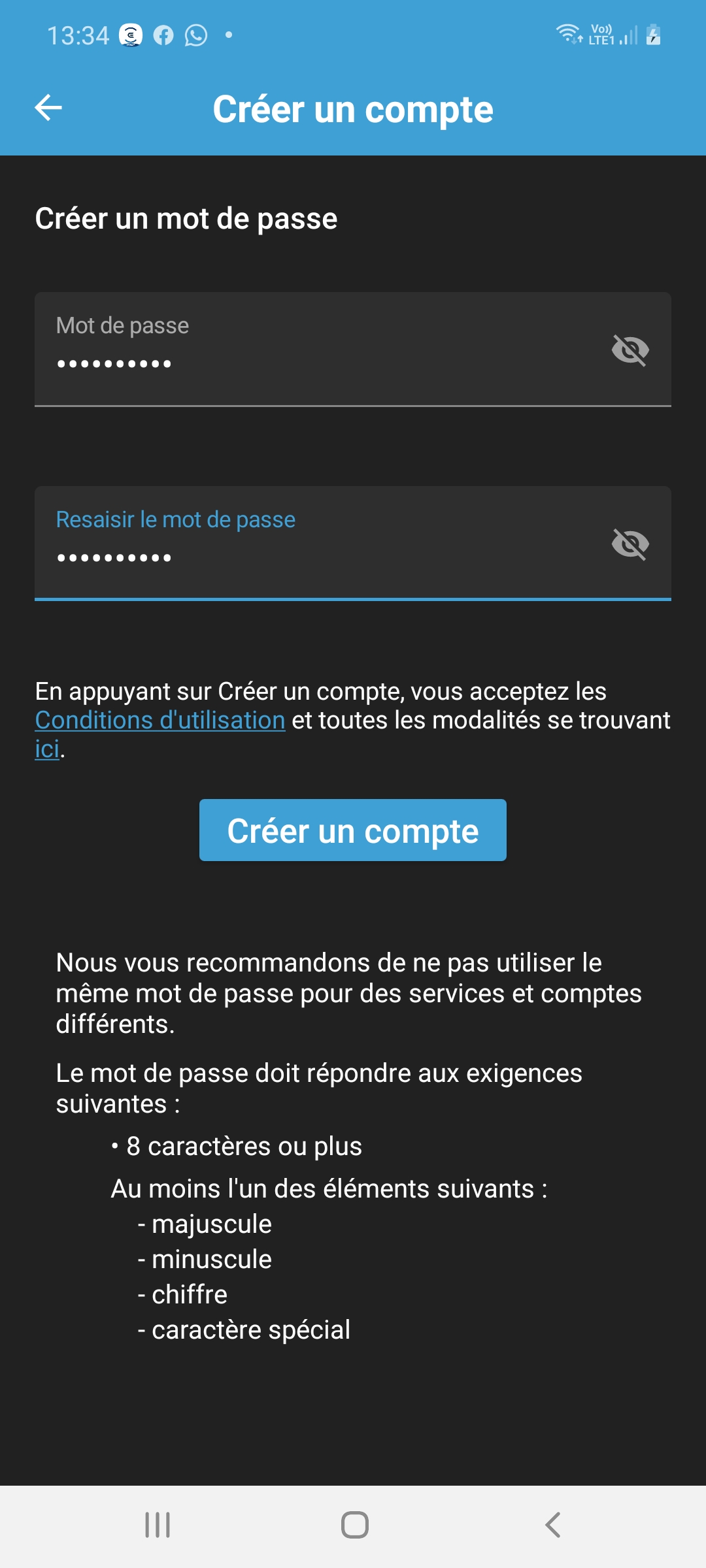The width and height of the screenshot is (706, 1568).
Task: Open recent apps from navigation bar
Action: pos(158,1525)
